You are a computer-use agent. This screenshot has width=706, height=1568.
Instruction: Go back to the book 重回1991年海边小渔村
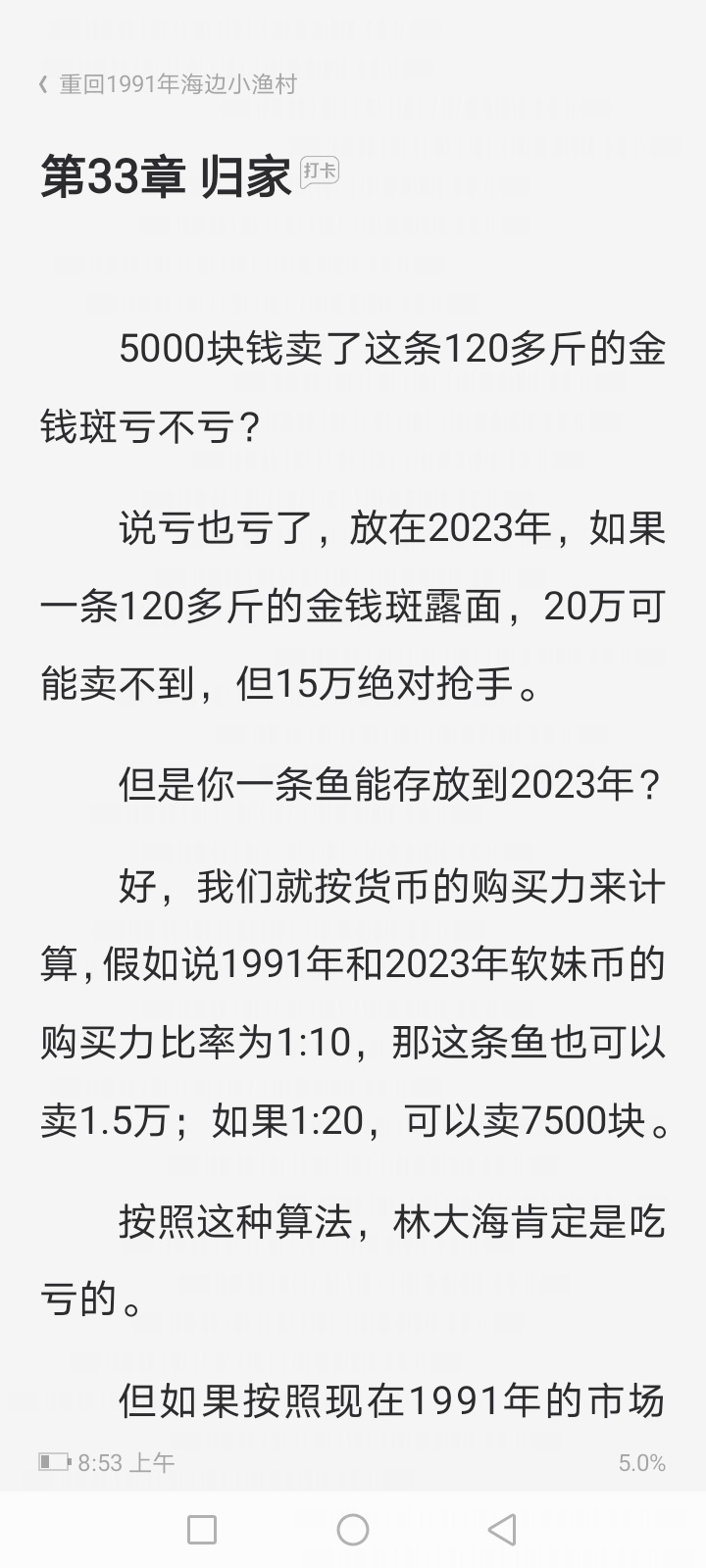click(167, 84)
